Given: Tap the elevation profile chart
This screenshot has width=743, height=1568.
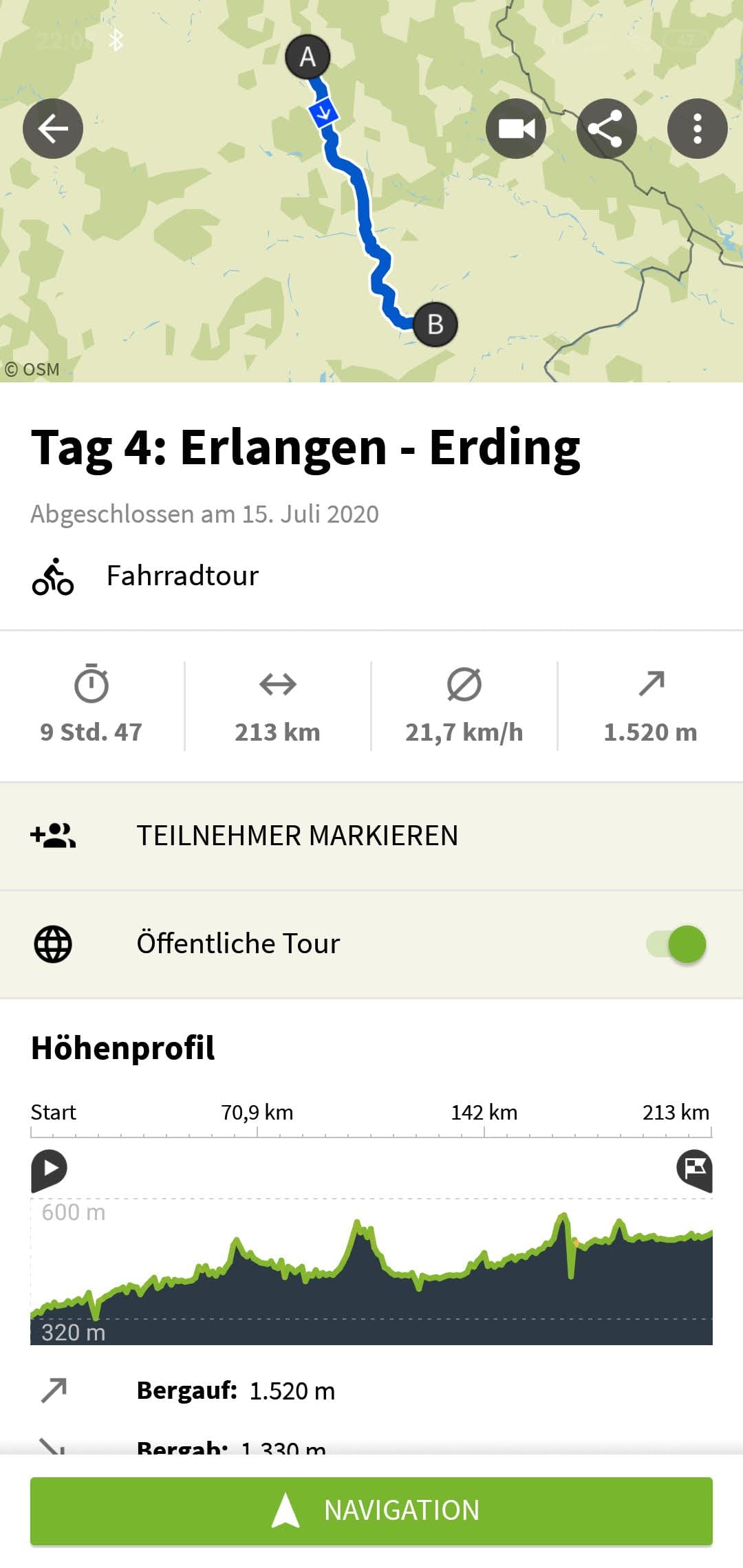Looking at the screenshot, I should click(371, 1272).
